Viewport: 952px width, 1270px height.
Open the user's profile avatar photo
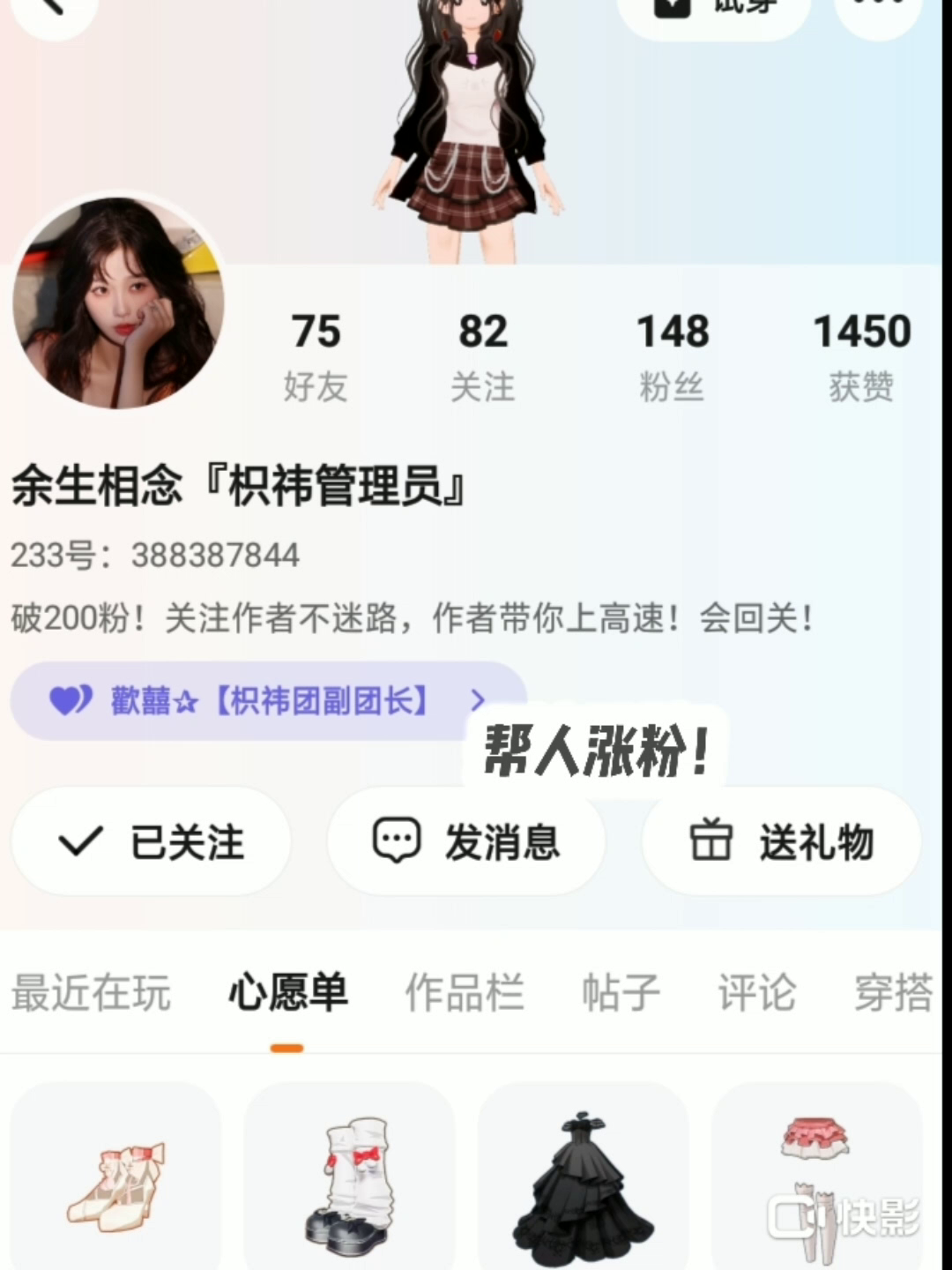point(118,303)
